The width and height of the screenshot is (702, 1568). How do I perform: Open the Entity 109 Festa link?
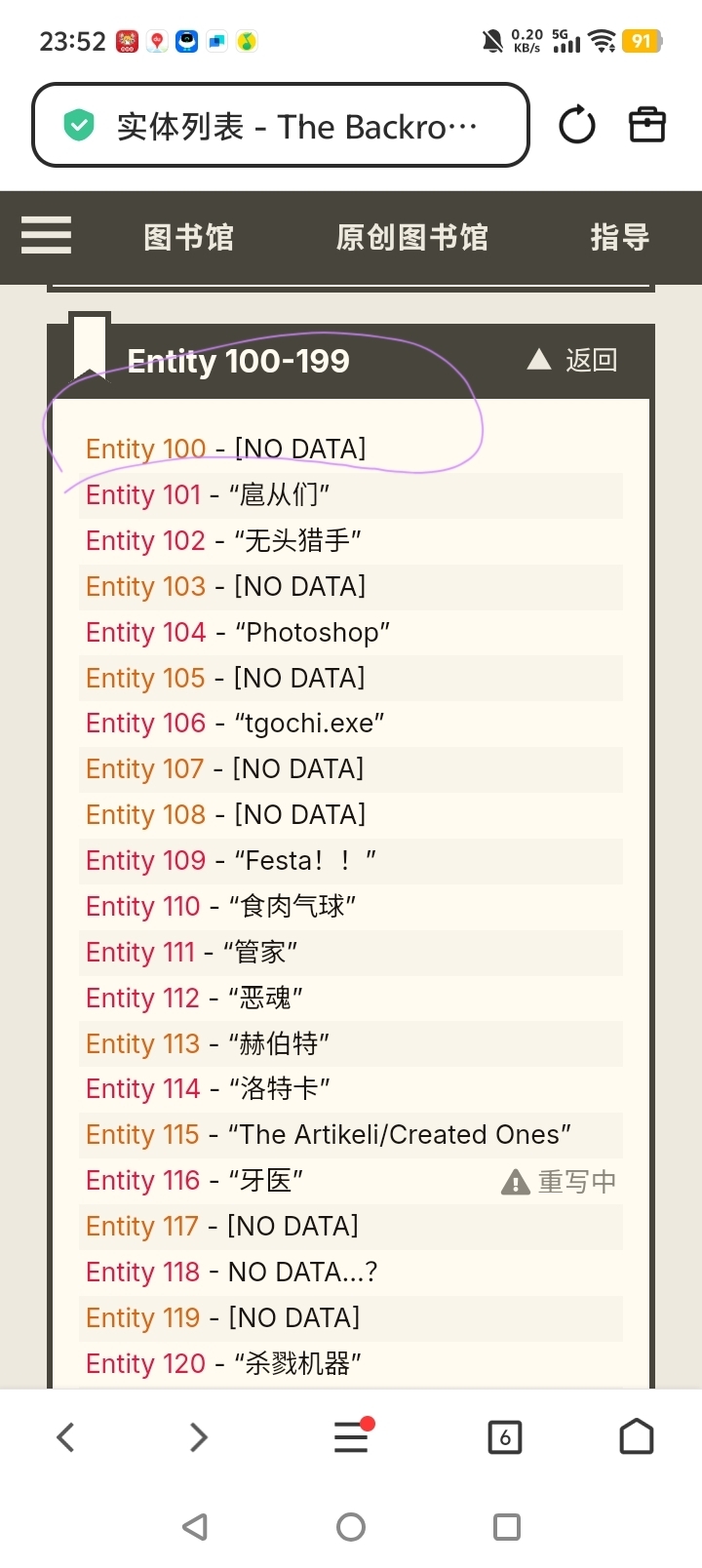tap(145, 861)
